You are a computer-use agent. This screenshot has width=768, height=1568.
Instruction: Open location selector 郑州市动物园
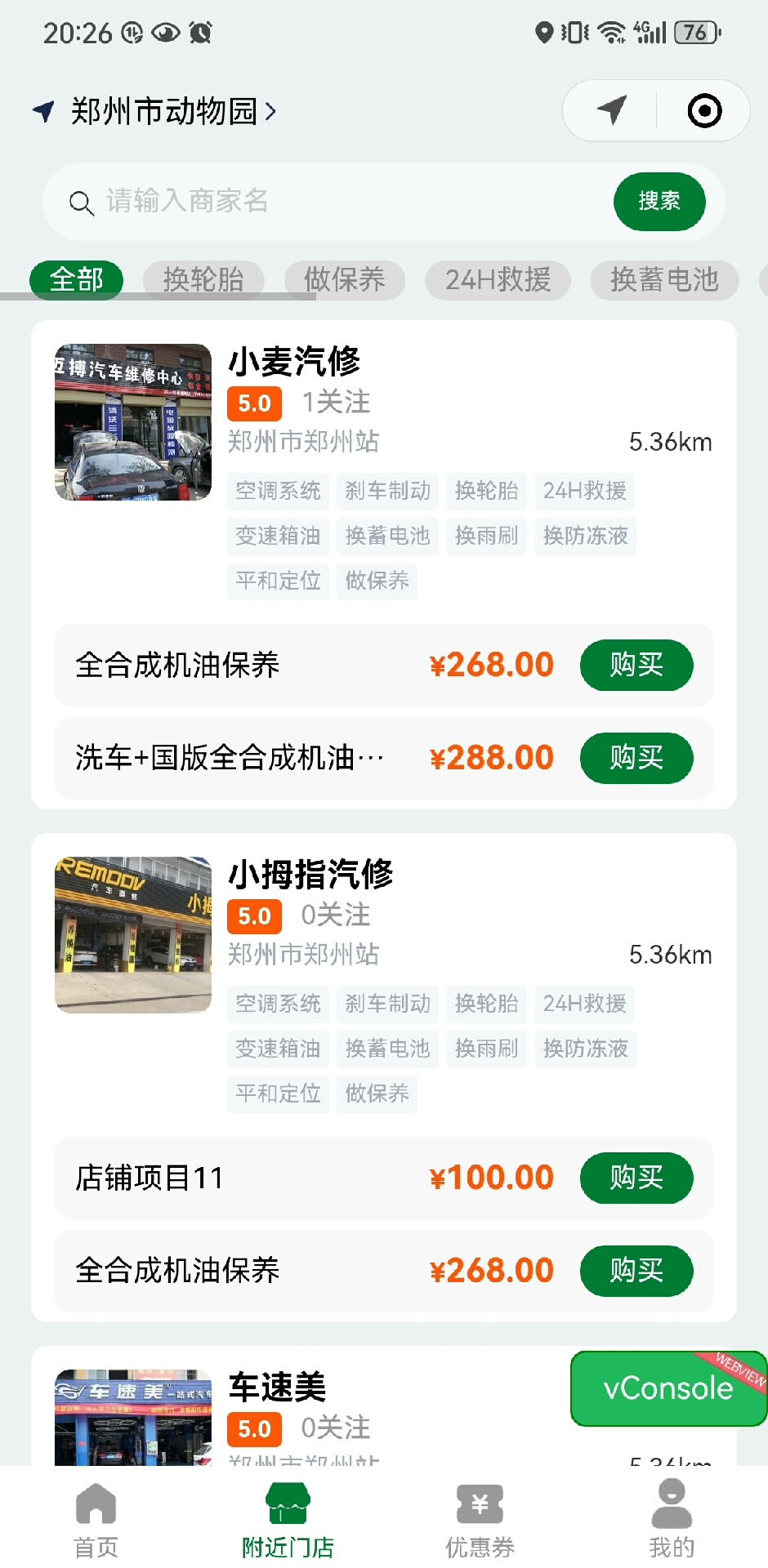(163, 111)
